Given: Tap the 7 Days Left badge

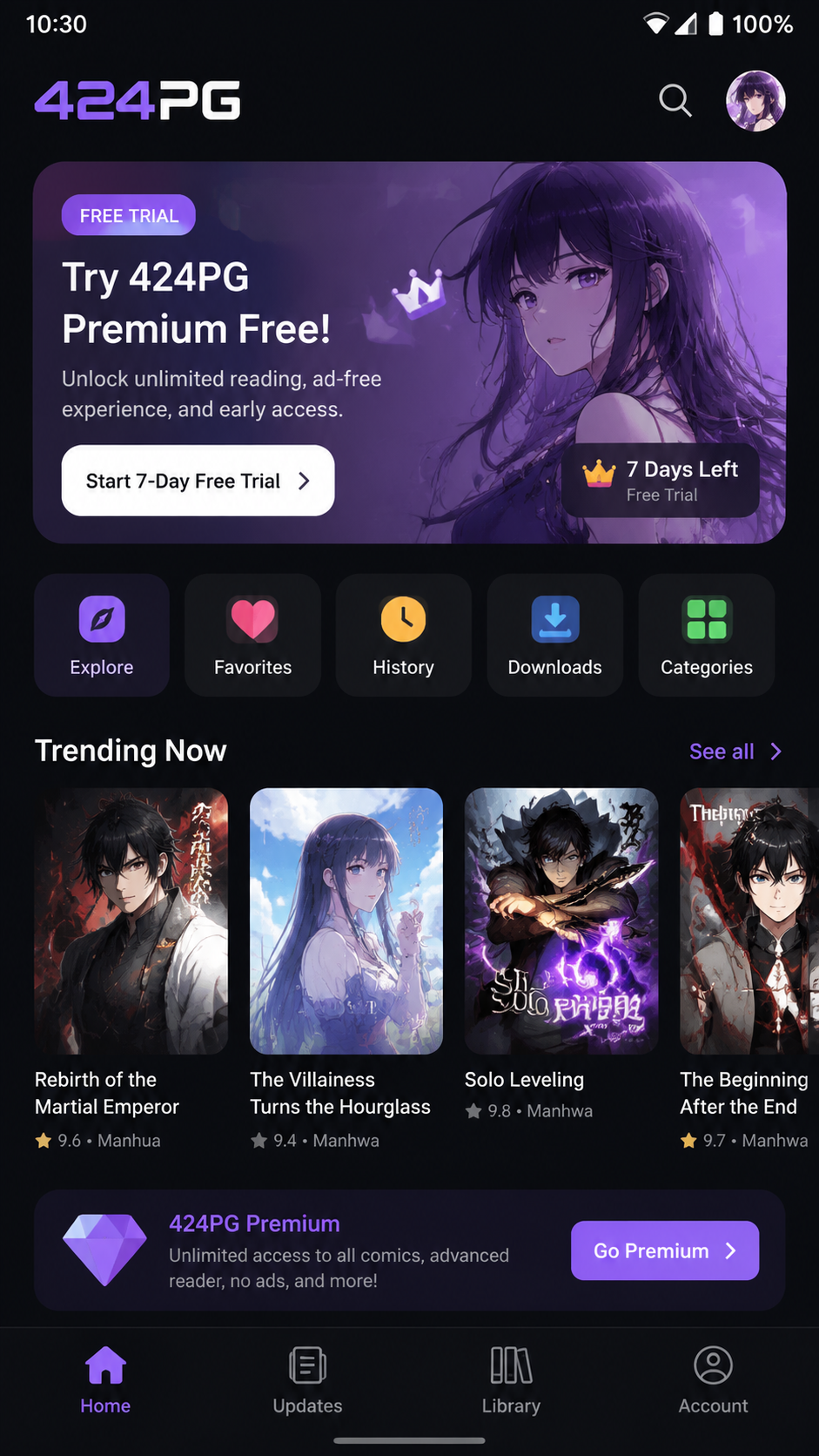Looking at the screenshot, I should coord(661,481).
